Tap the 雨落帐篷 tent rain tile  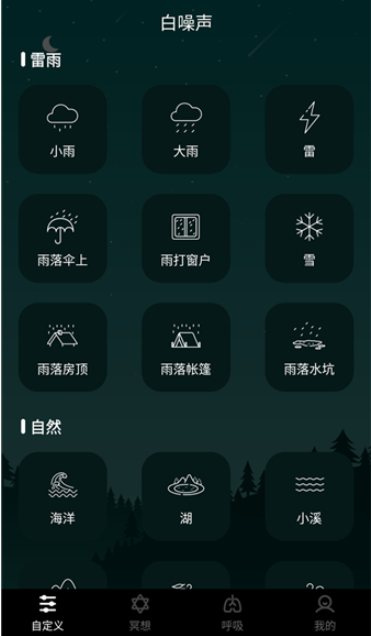(x=186, y=347)
